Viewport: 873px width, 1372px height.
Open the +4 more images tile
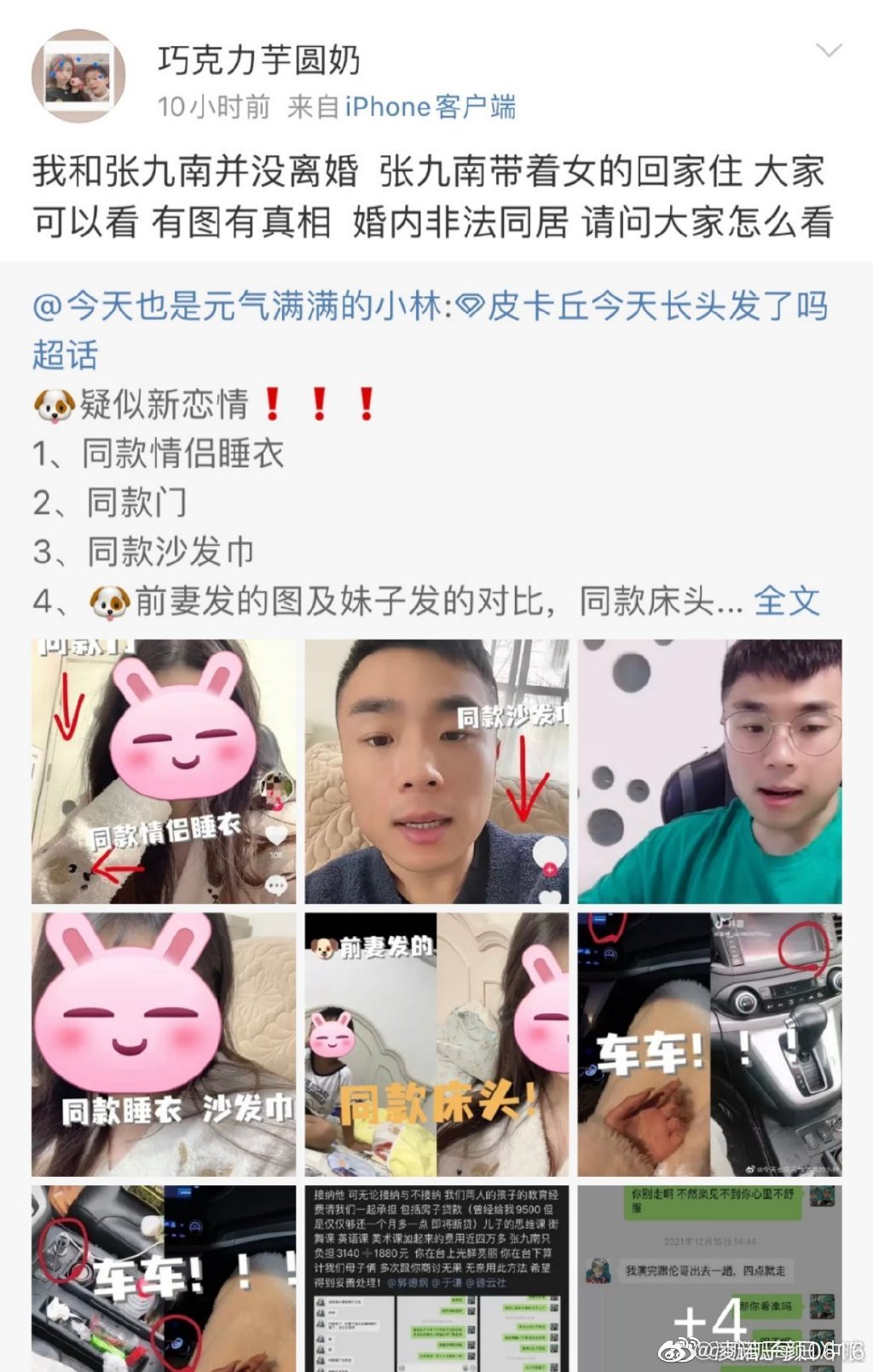(x=709, y=1277)
